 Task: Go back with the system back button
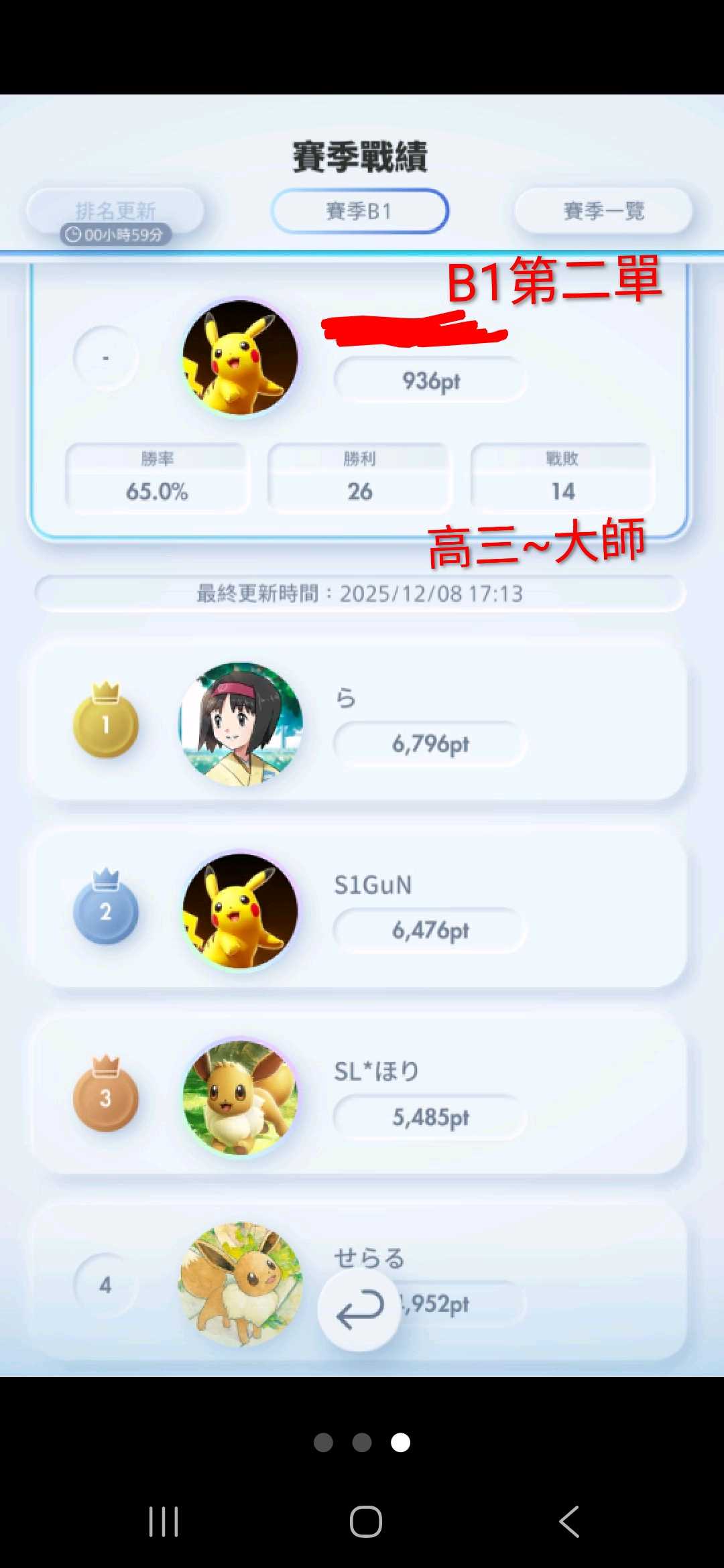click(x=569, y=1521)
